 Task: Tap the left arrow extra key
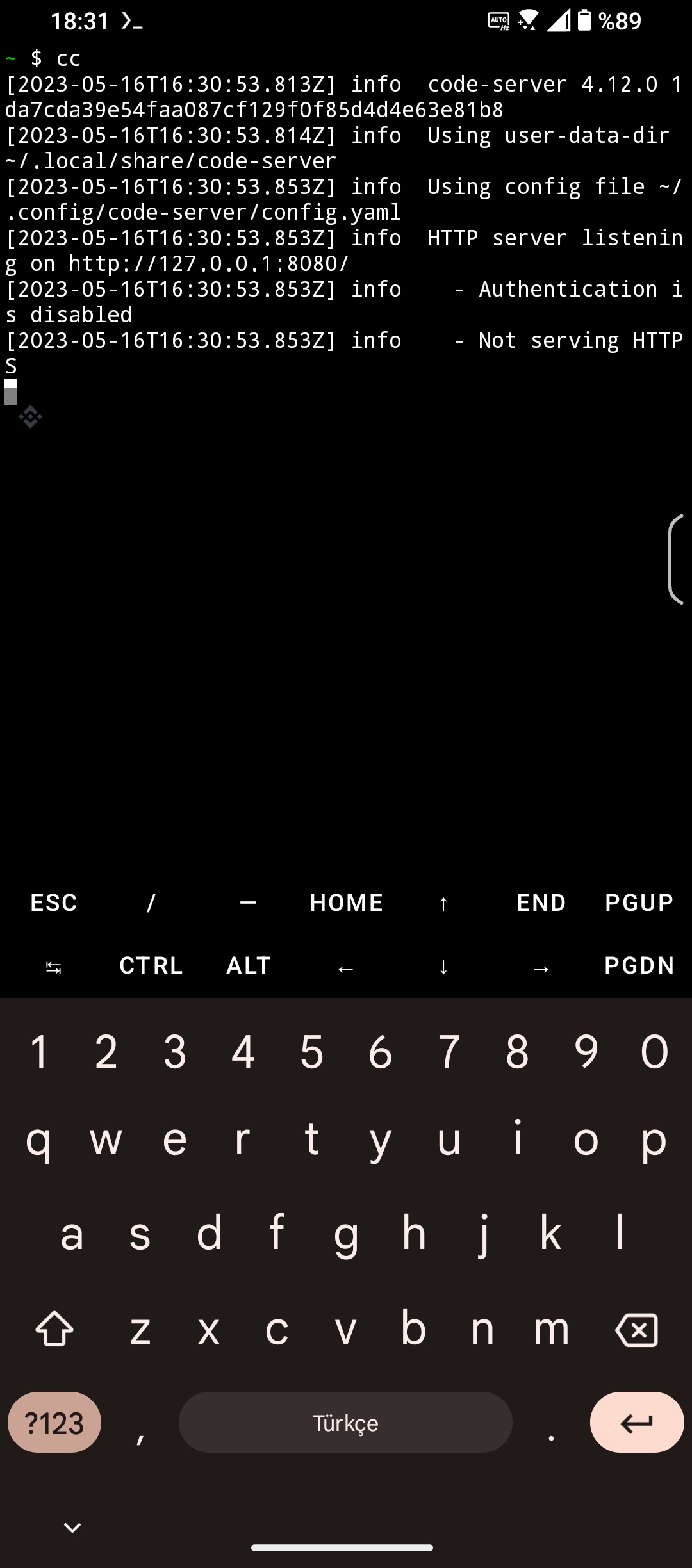346,968
